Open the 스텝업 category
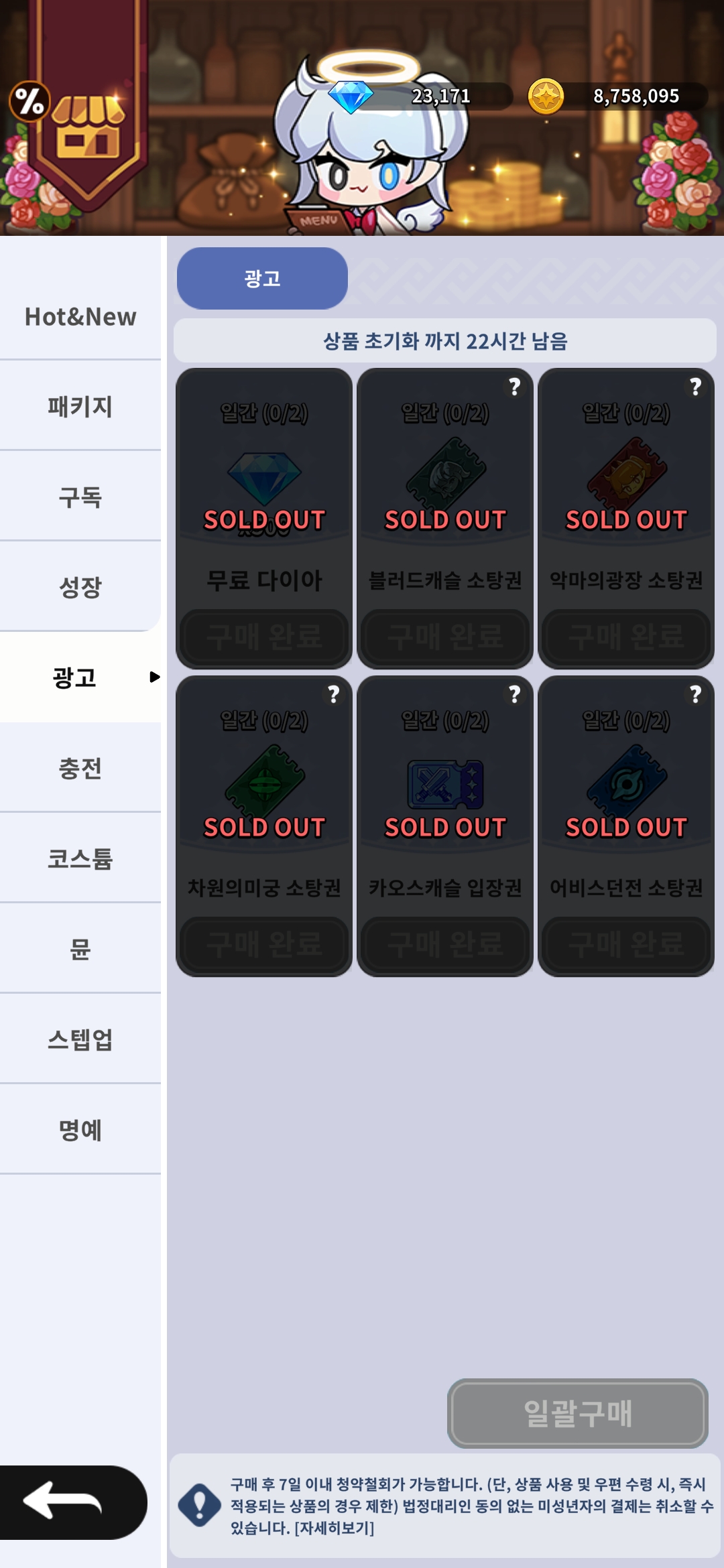 pos(80,1039)
